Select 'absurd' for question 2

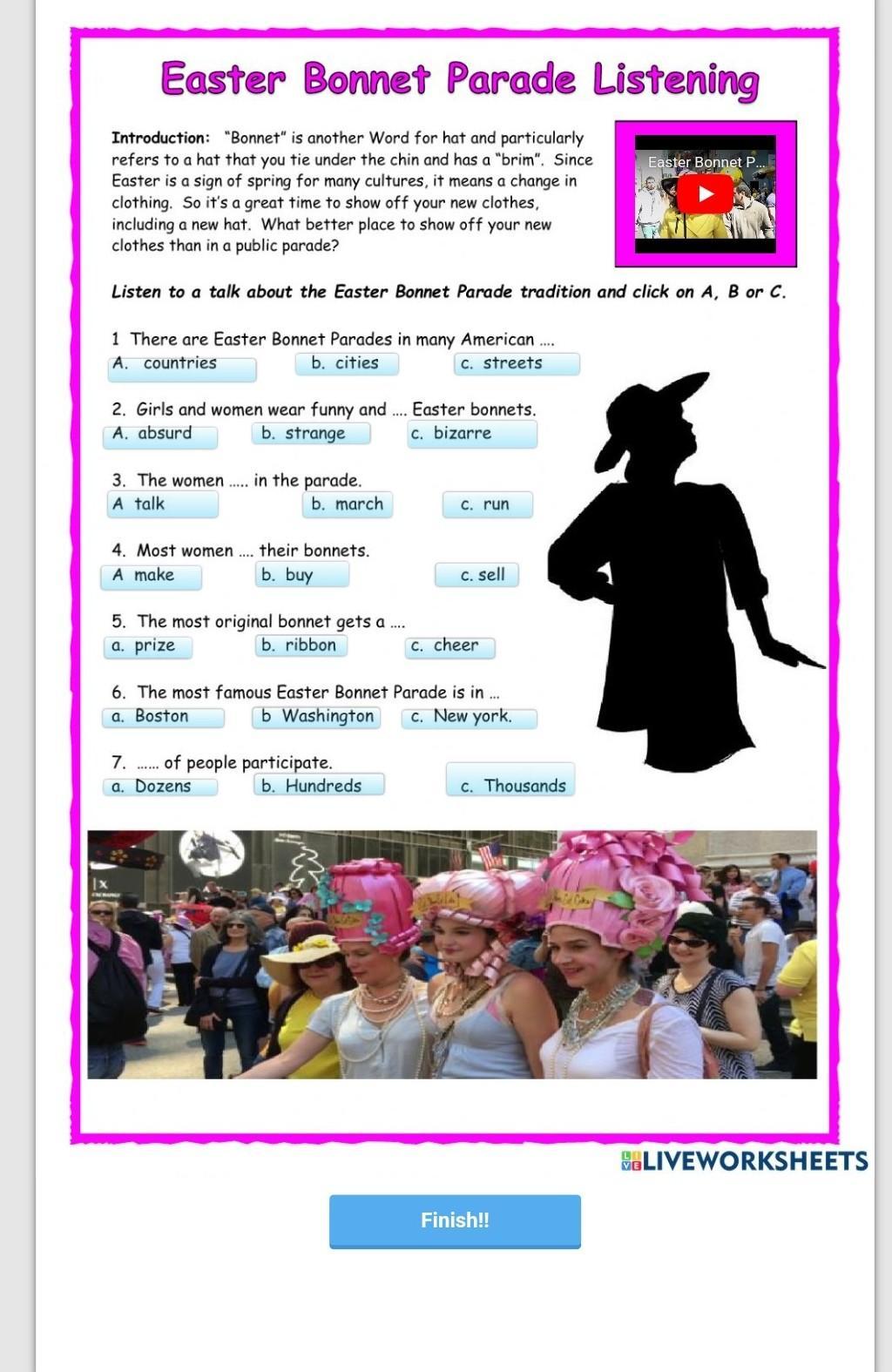163,435
